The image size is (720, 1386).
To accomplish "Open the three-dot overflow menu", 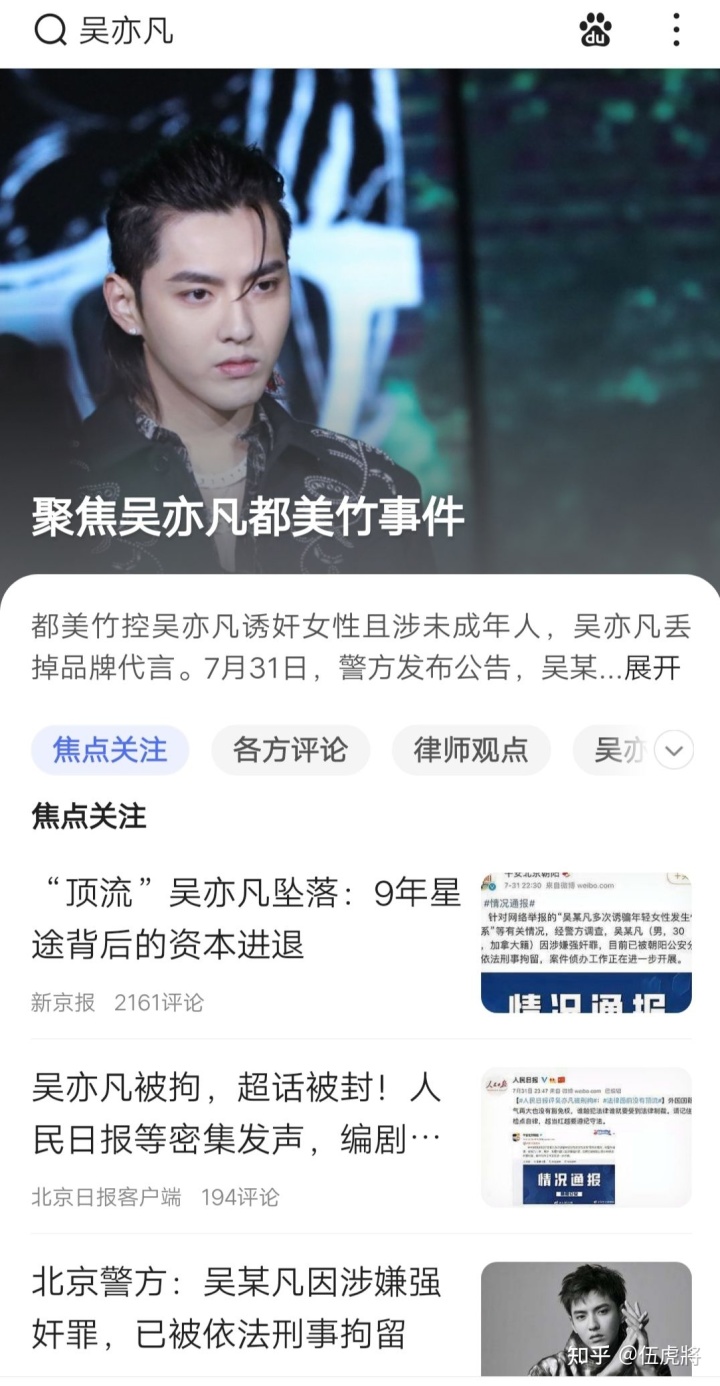I will [x=676, y=31].
